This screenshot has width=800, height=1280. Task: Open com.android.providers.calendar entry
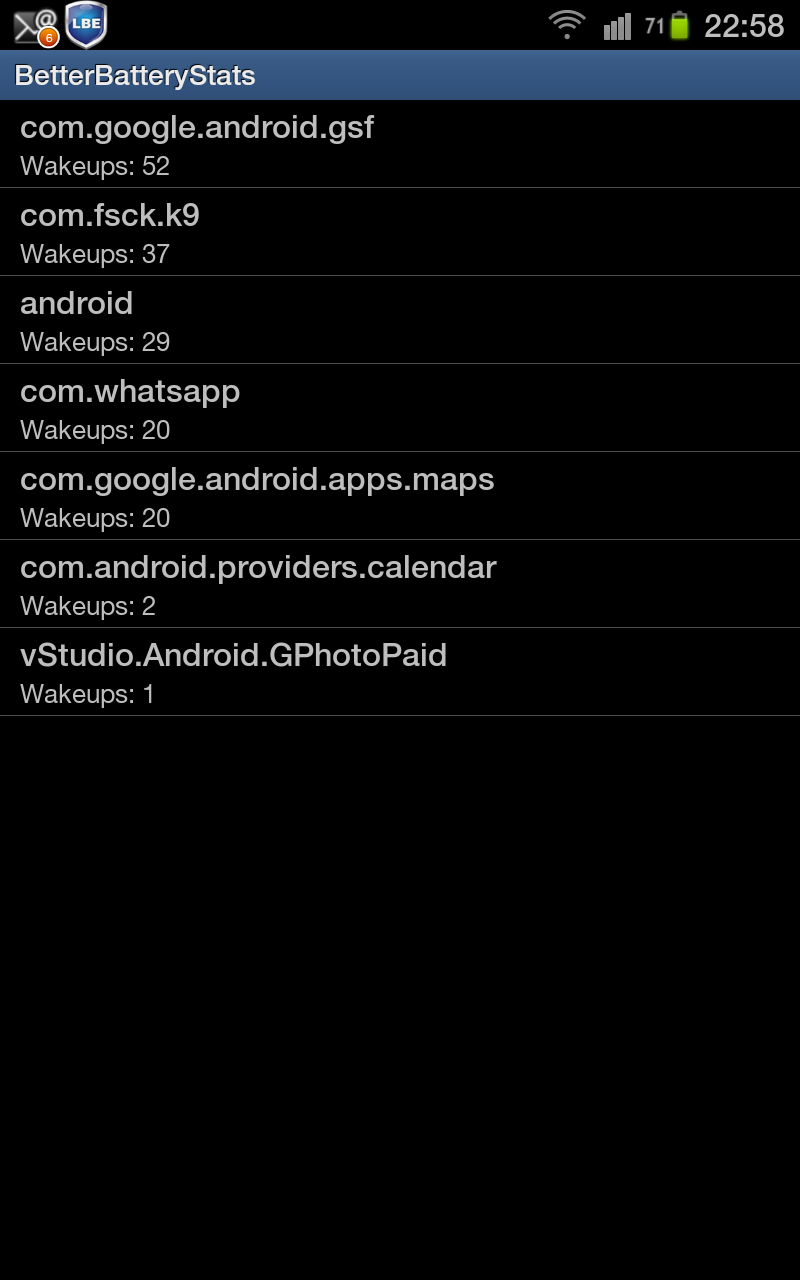(400, 584)
